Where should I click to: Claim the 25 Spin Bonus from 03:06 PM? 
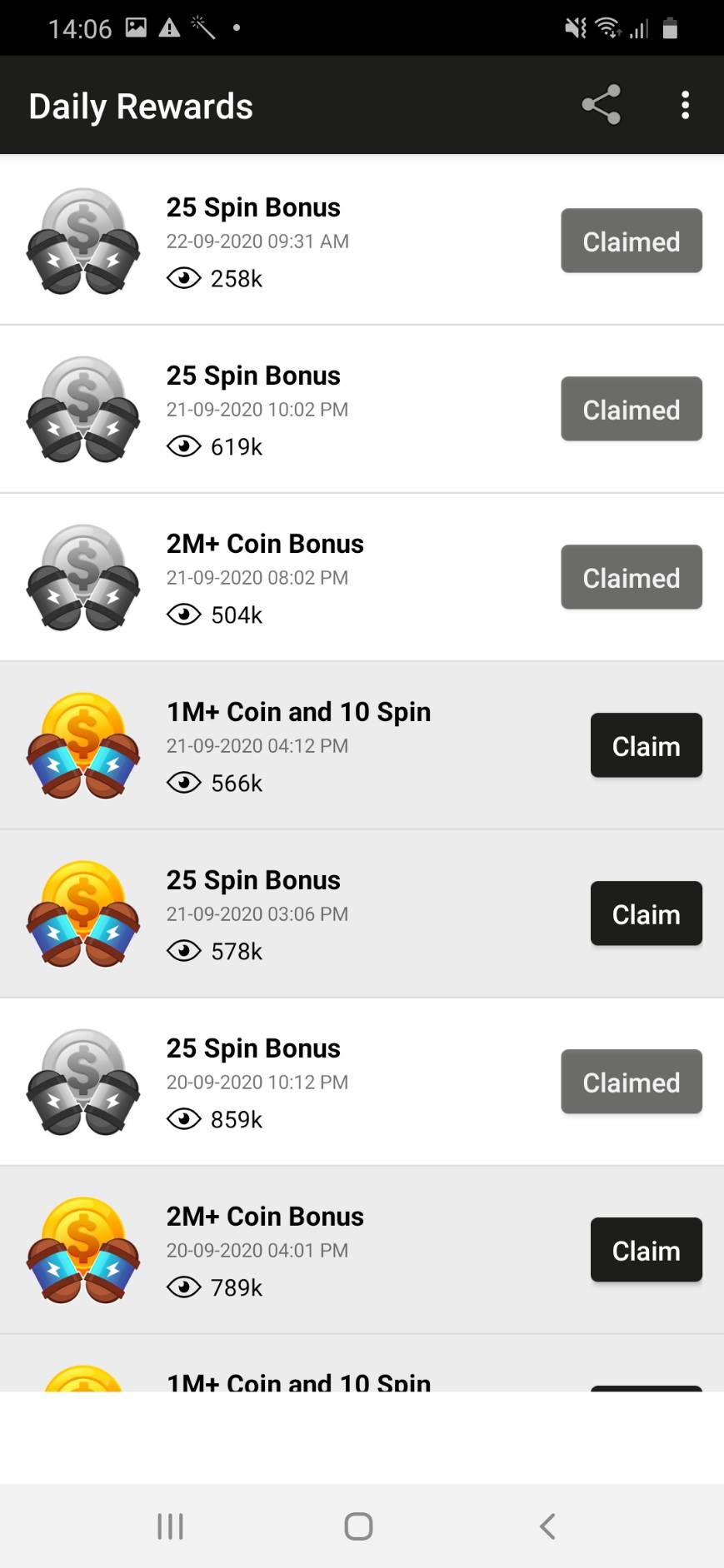(x=646, y=913)
